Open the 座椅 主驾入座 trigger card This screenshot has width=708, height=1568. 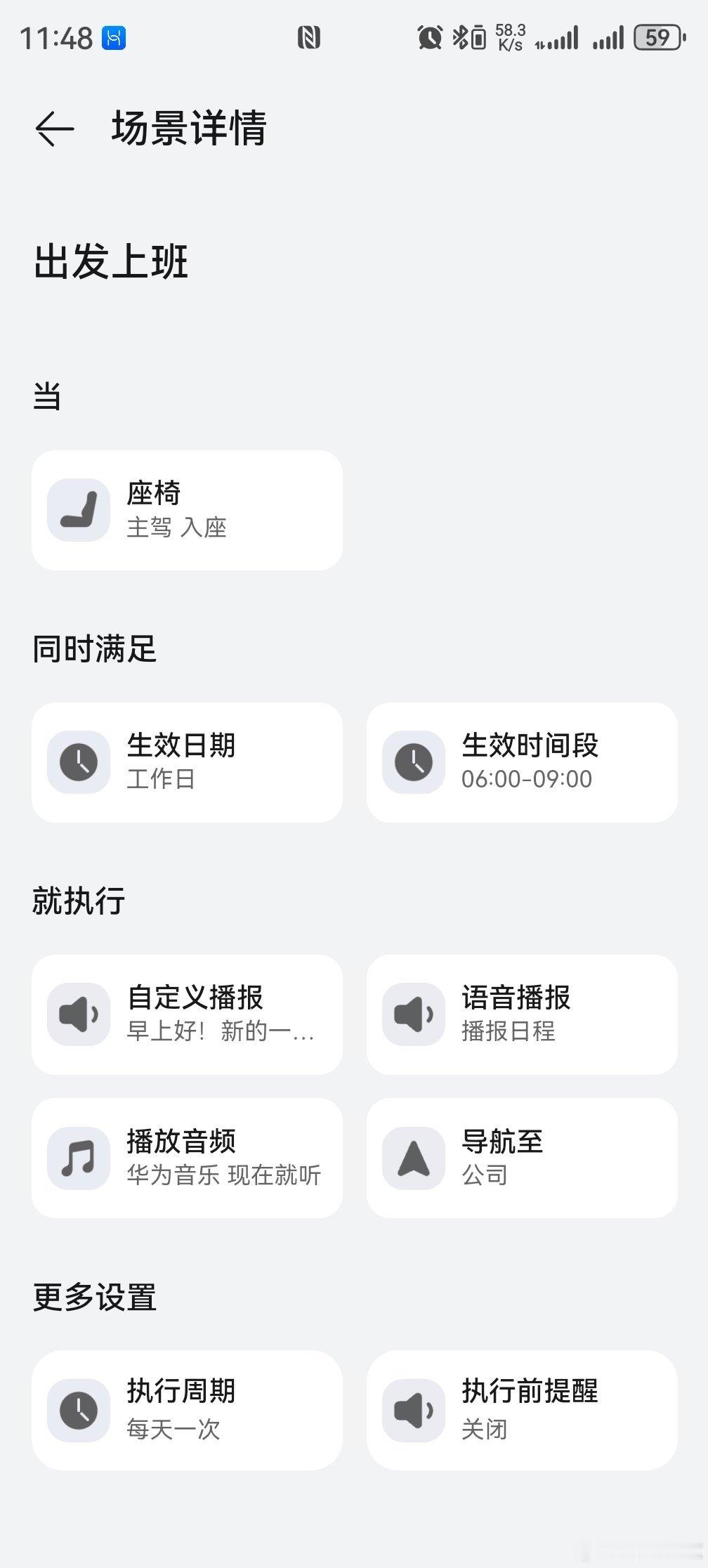[x=187, y=510]
